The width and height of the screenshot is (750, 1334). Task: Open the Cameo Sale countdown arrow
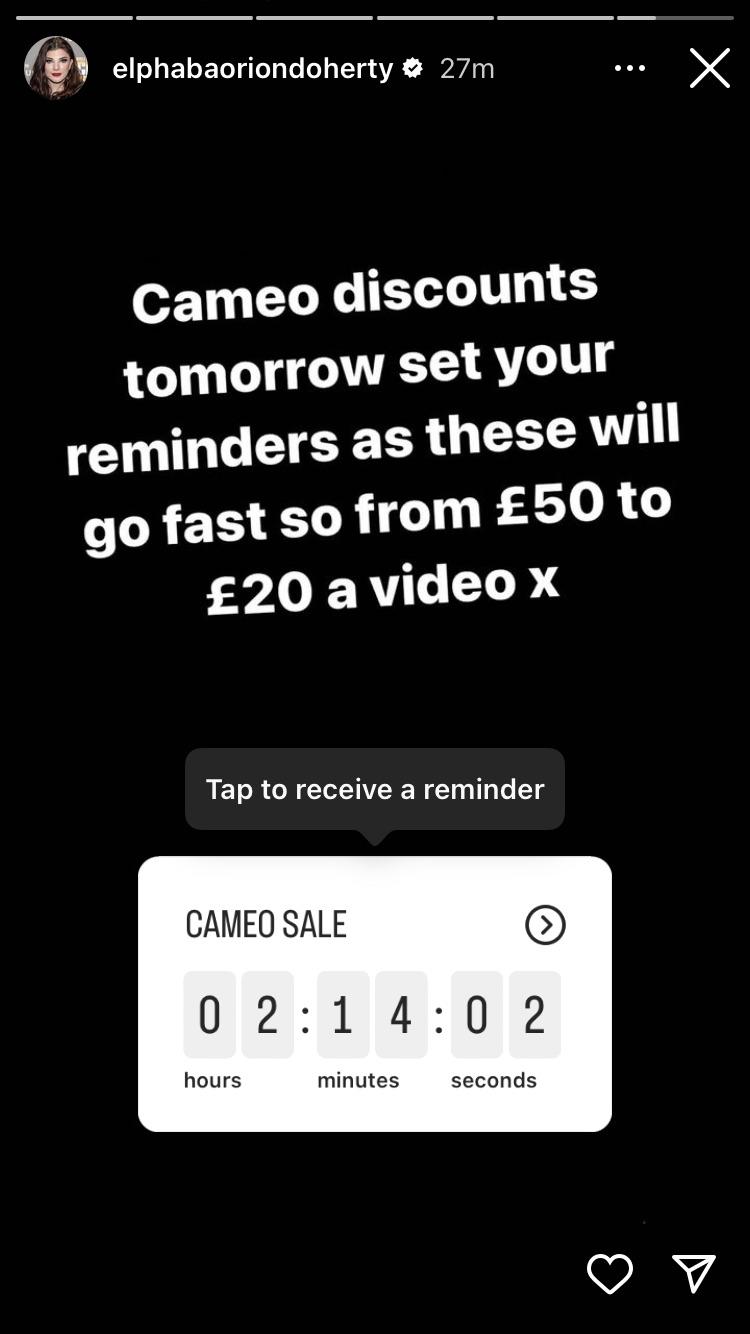coord(545,925)
